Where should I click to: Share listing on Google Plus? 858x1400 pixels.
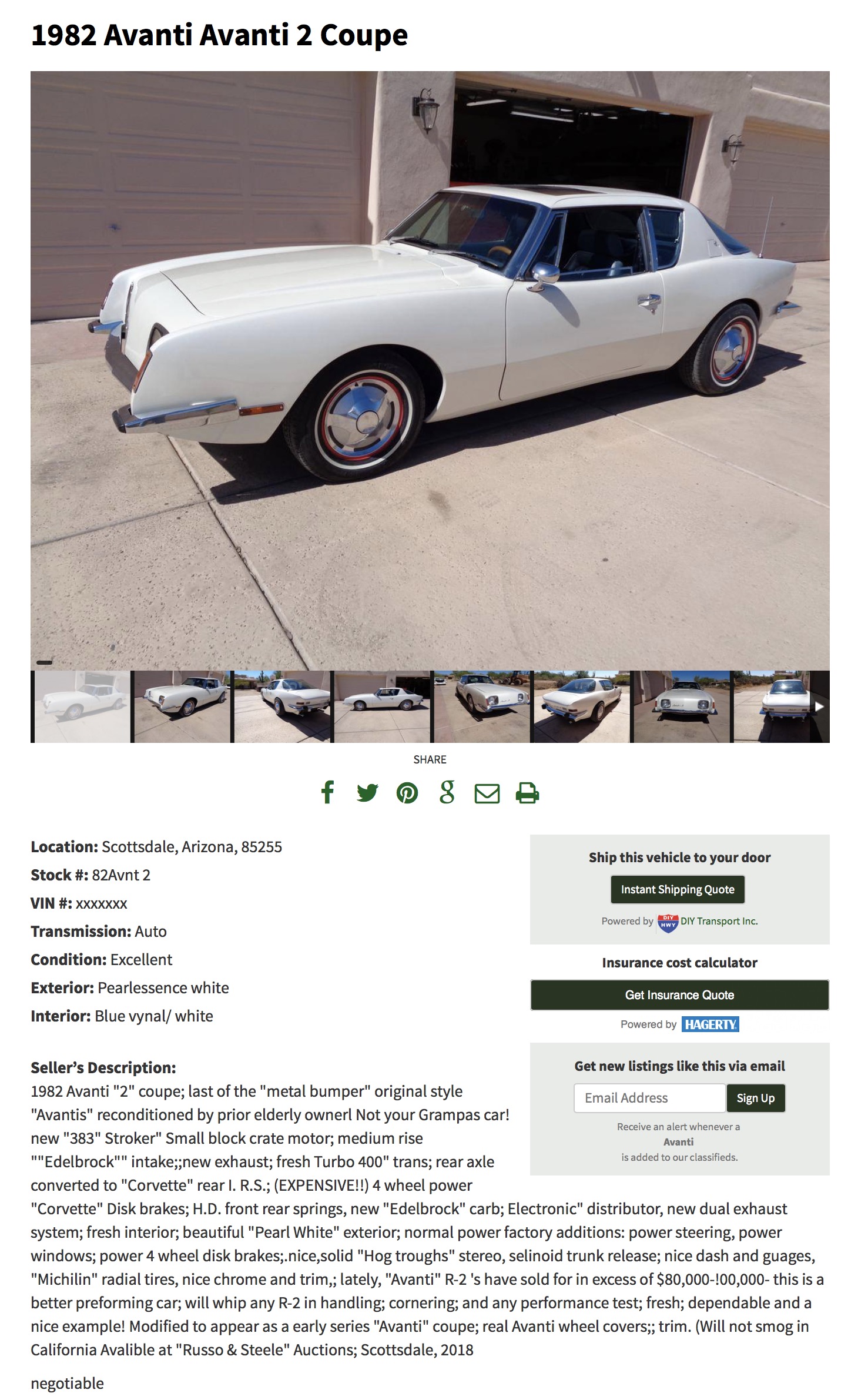(x=447, y=793)
